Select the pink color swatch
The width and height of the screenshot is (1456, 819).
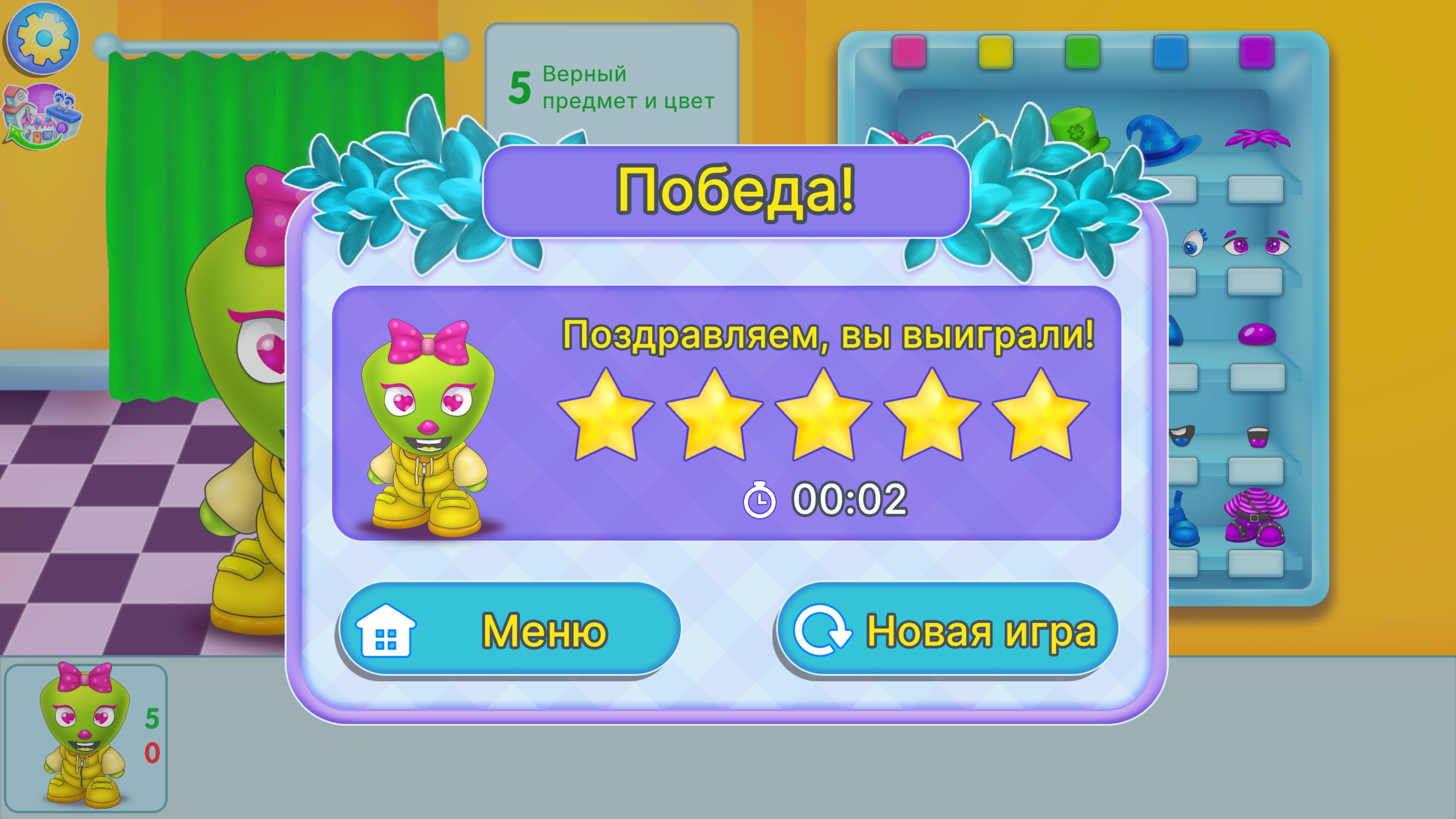pos(908,52)
